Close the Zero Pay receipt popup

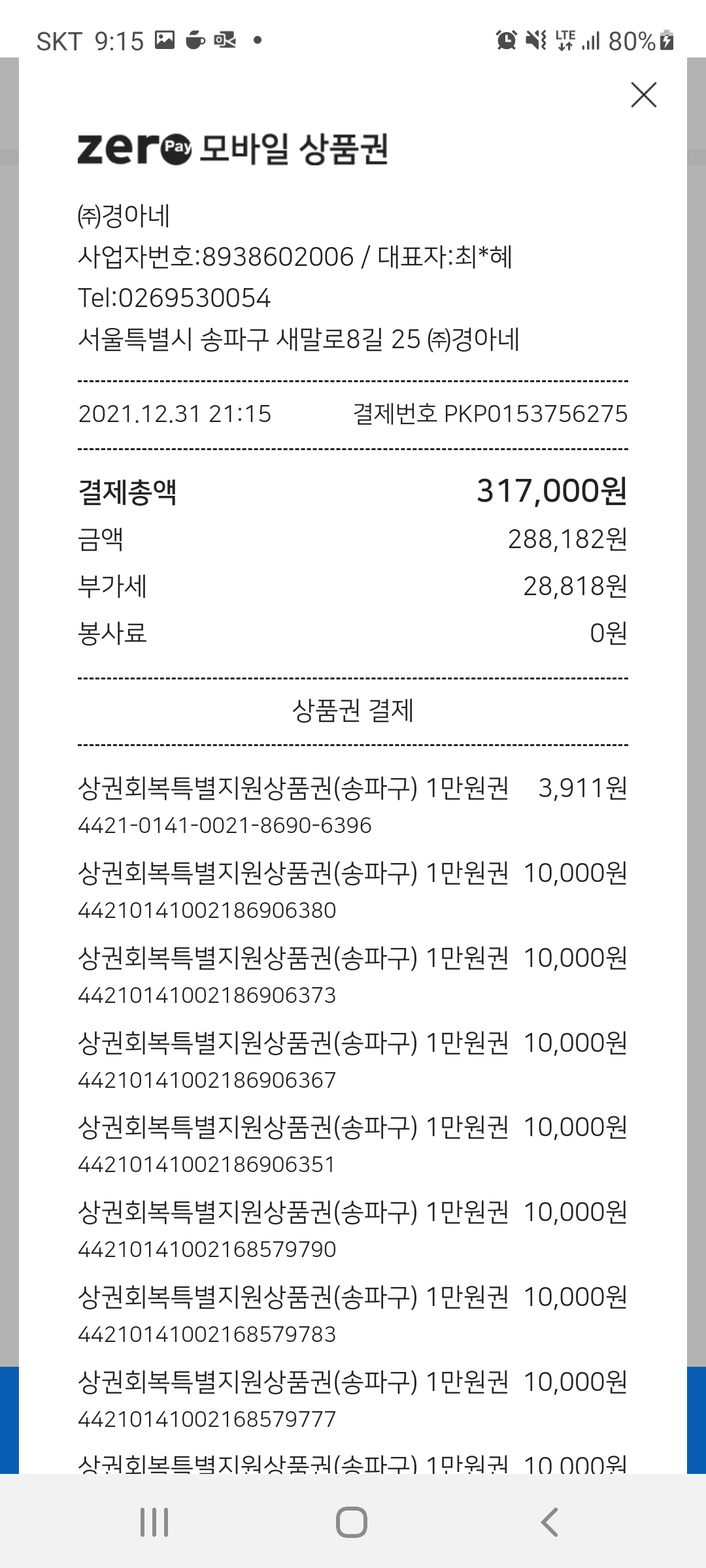(644, 95)
